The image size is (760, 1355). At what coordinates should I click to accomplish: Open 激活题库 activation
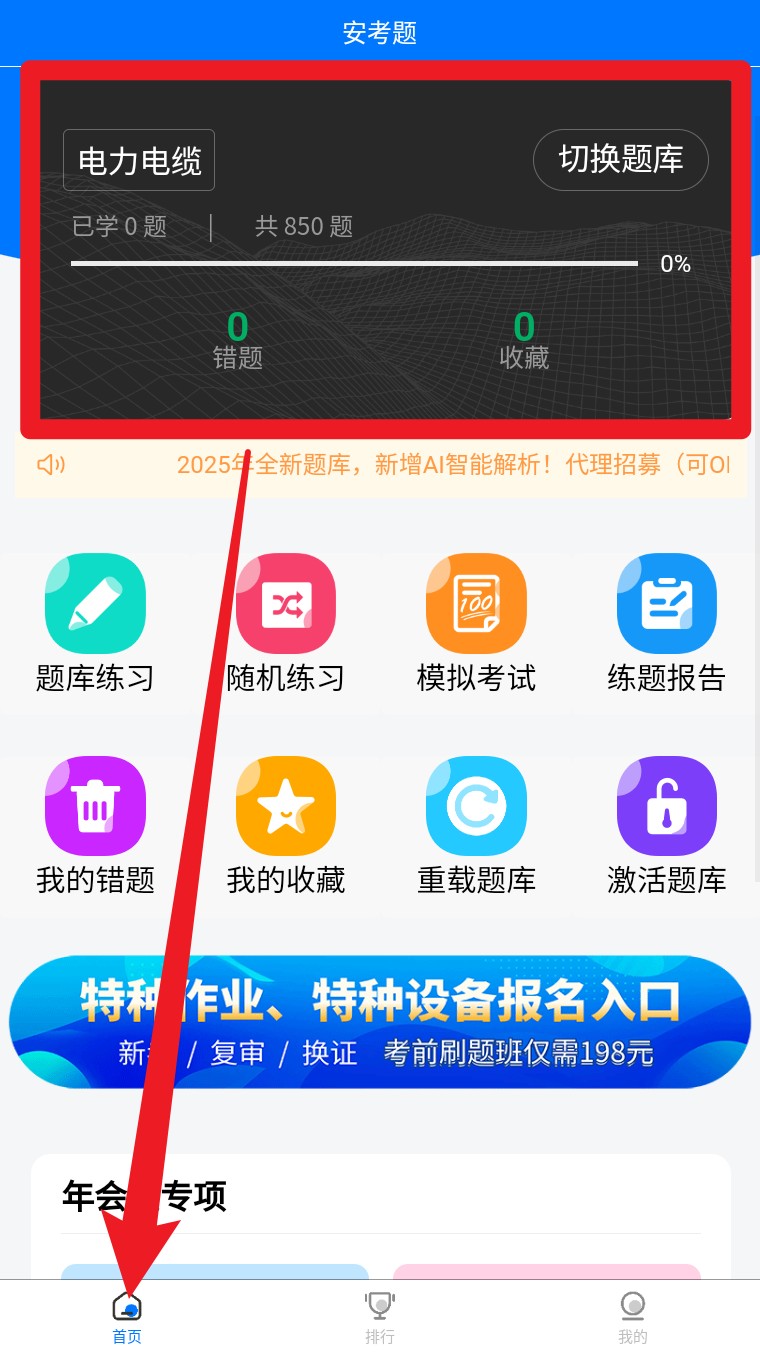point(666,826)
